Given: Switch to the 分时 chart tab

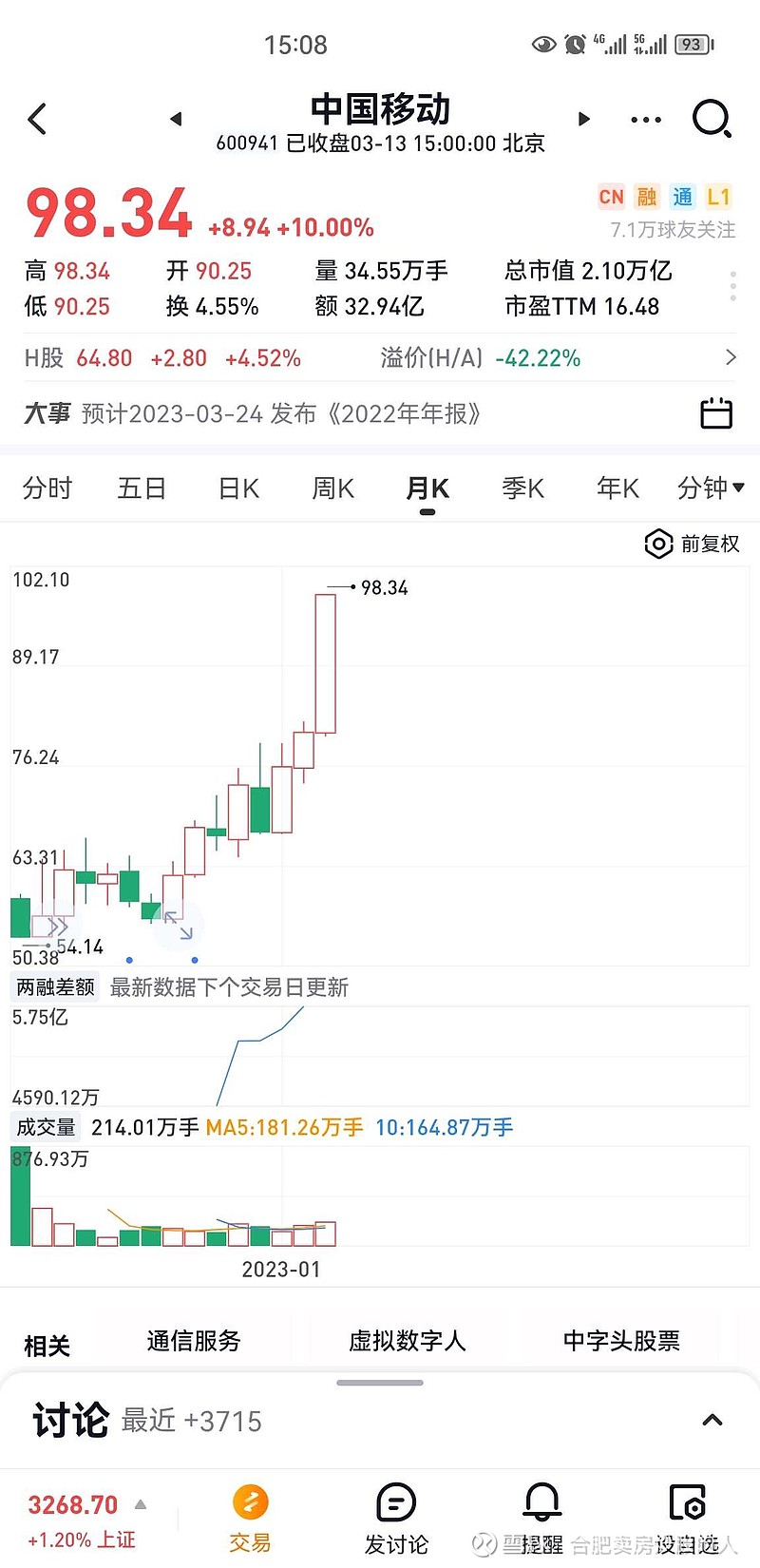Looking at the screenshot, I should (47, 488).
